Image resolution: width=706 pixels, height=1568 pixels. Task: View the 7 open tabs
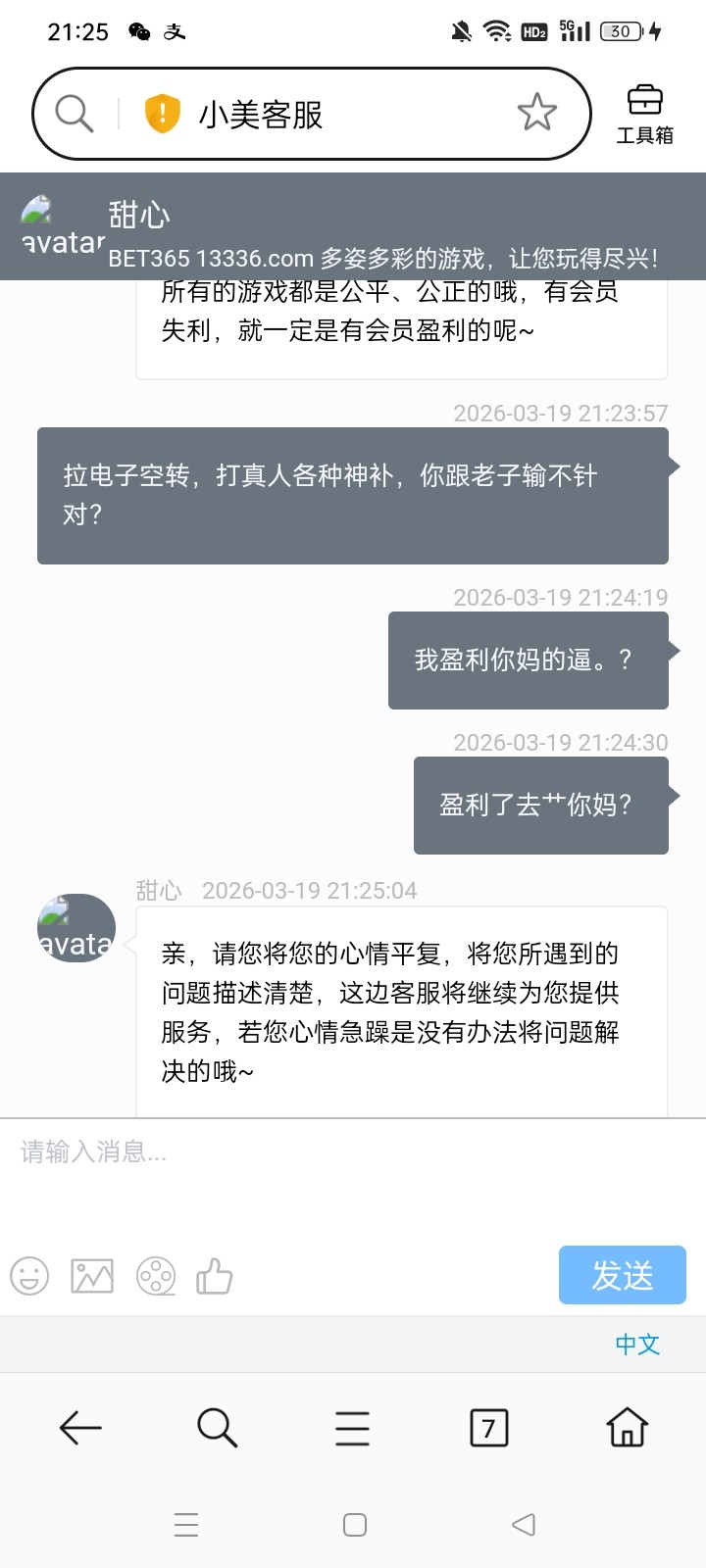488,1428
